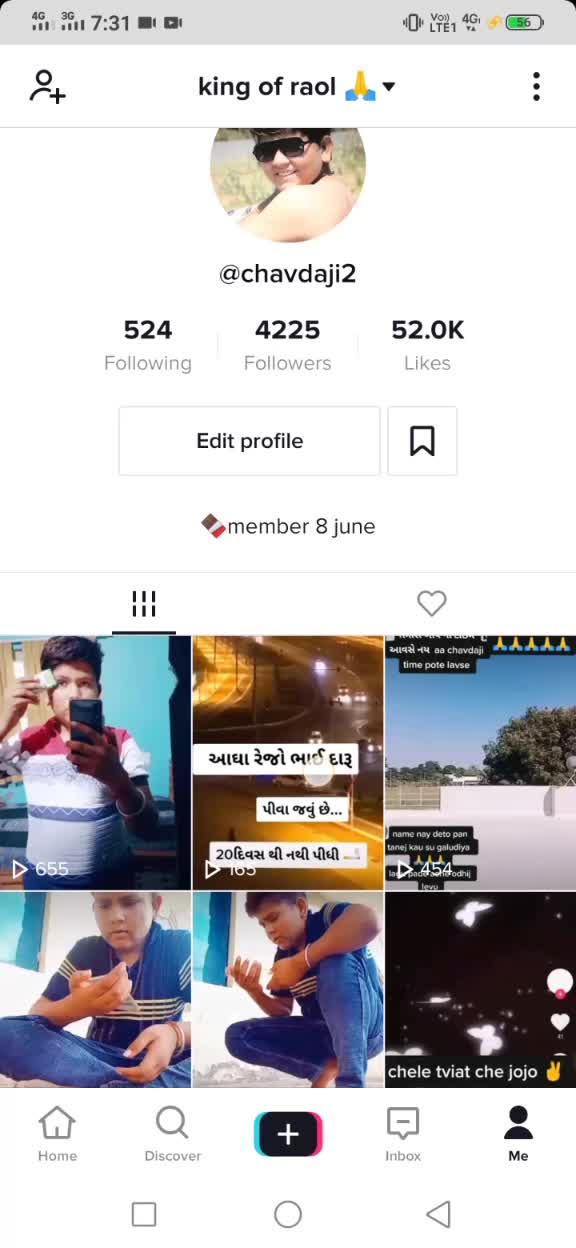This screenshot has height=1248, width=576.
Task: Open the Inbox tab
Action: 403,1134
